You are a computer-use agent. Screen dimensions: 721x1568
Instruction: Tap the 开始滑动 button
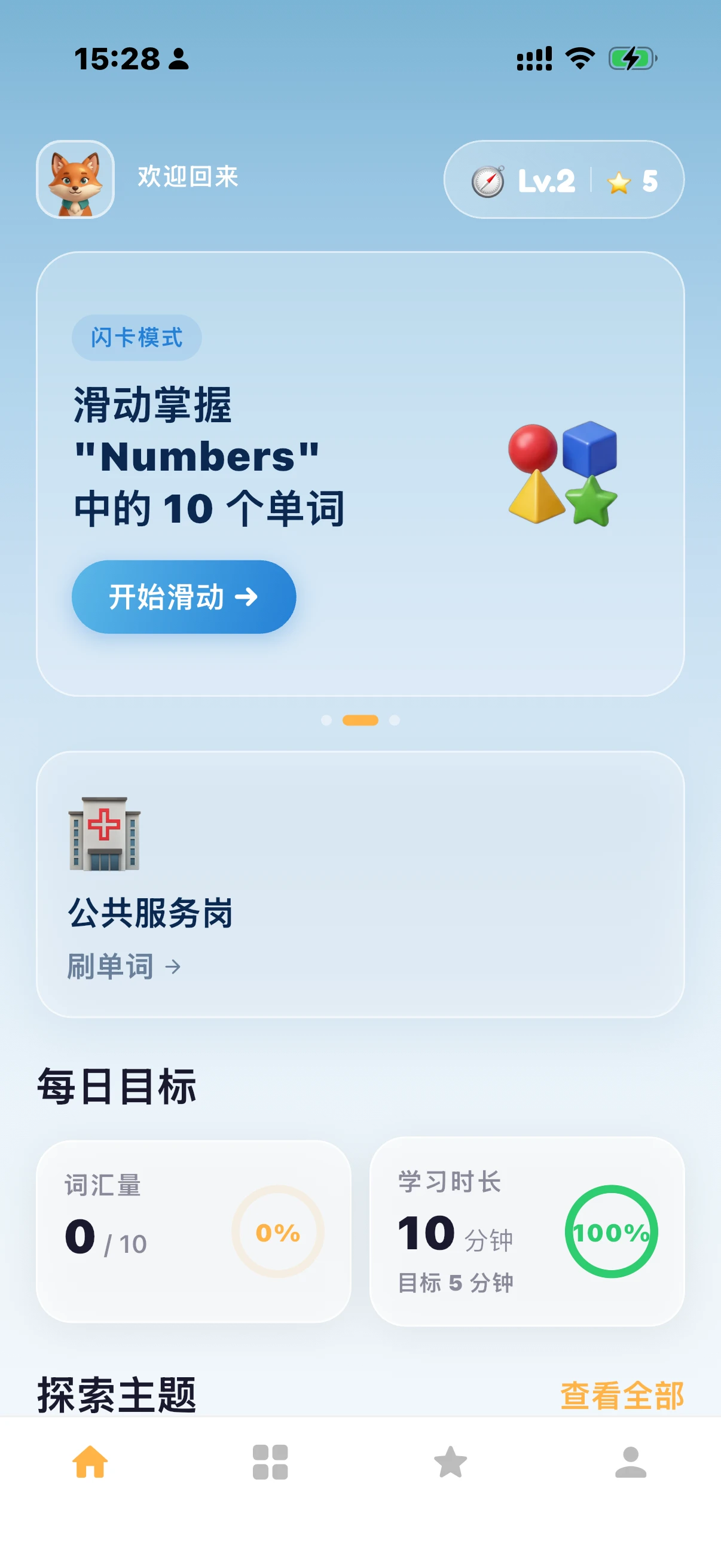(184, 597)
